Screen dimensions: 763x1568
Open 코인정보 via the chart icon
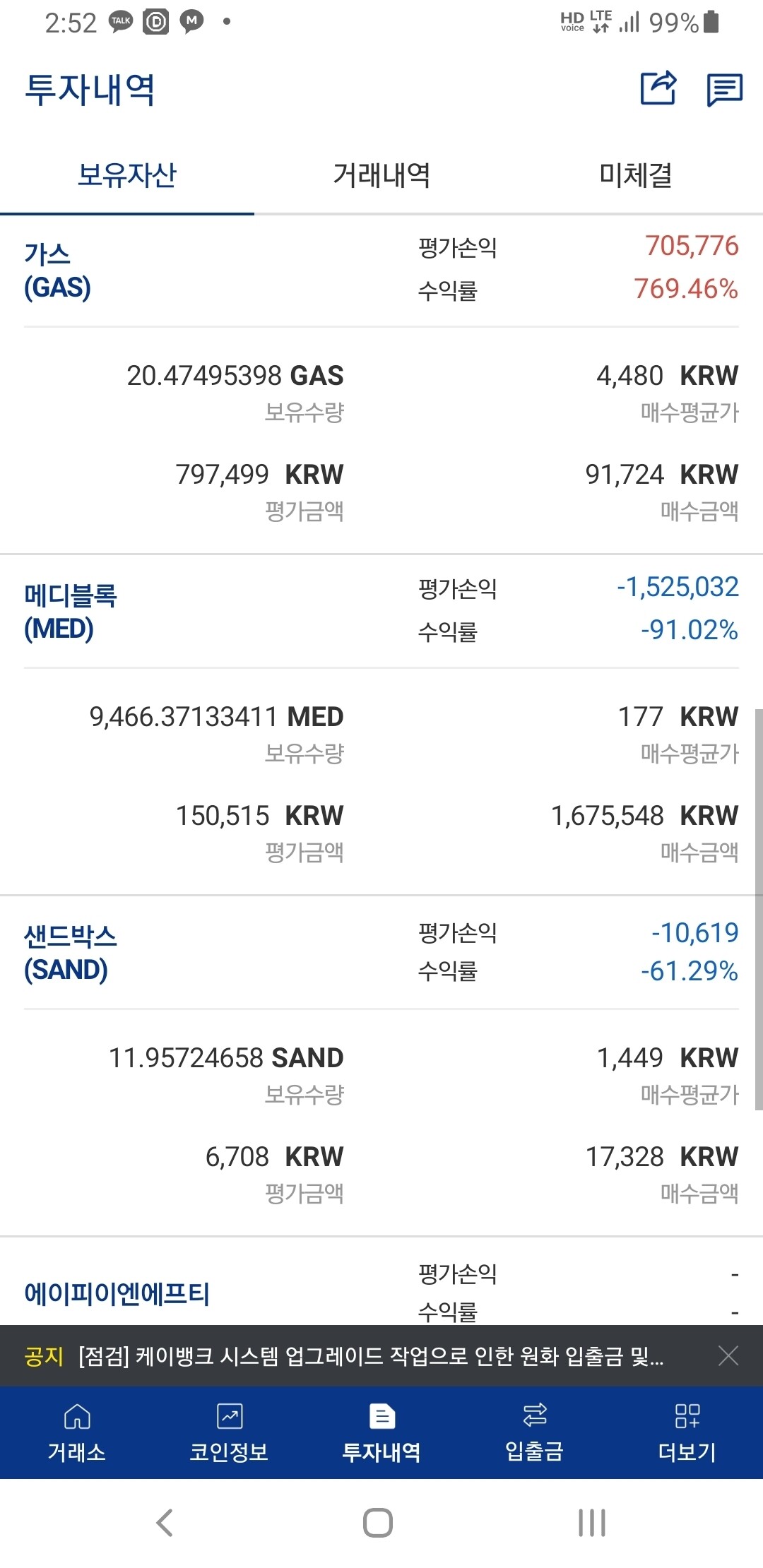(229, 1432)
